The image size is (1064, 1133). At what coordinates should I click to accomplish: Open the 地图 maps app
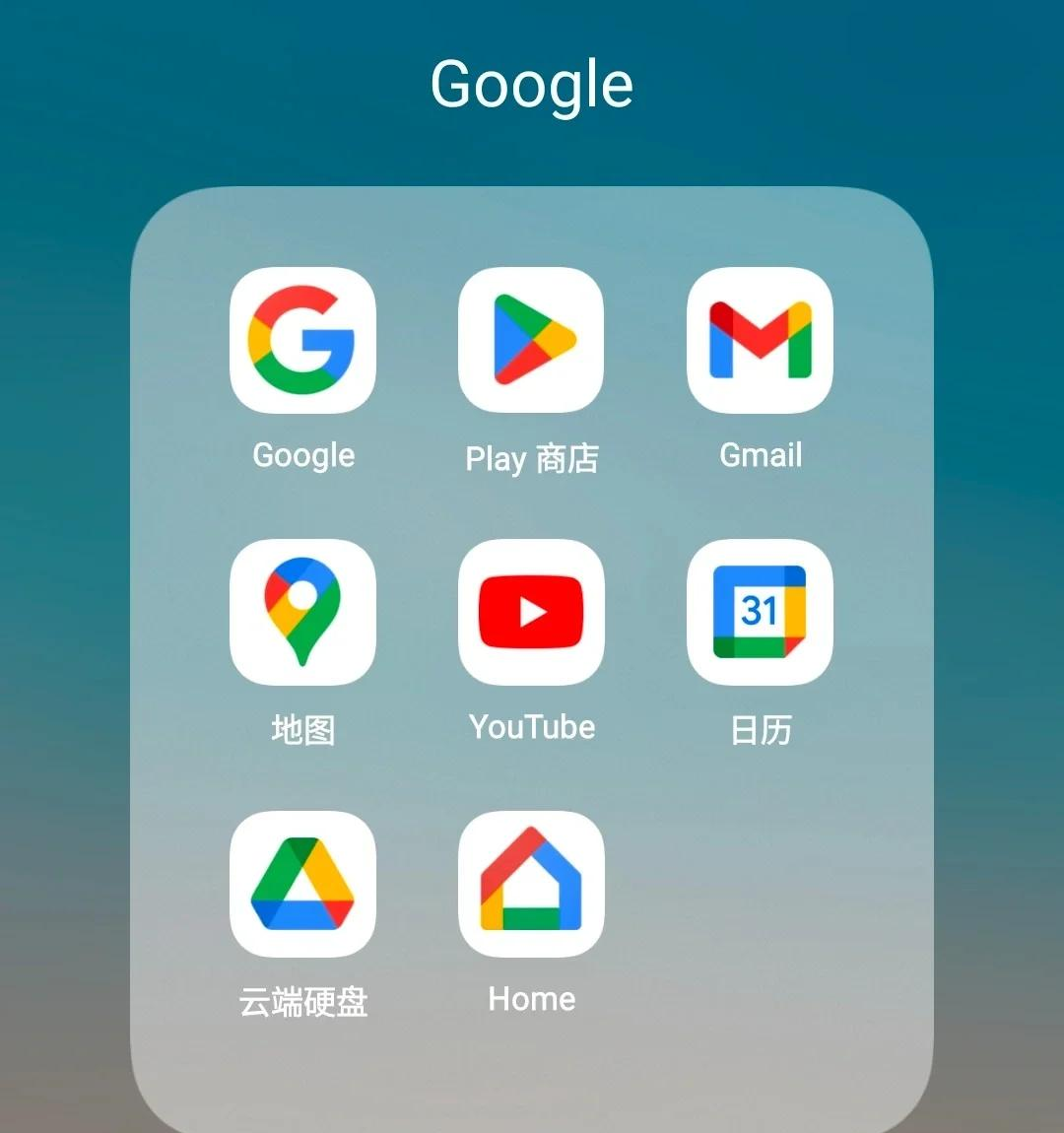tap(302, 612)
